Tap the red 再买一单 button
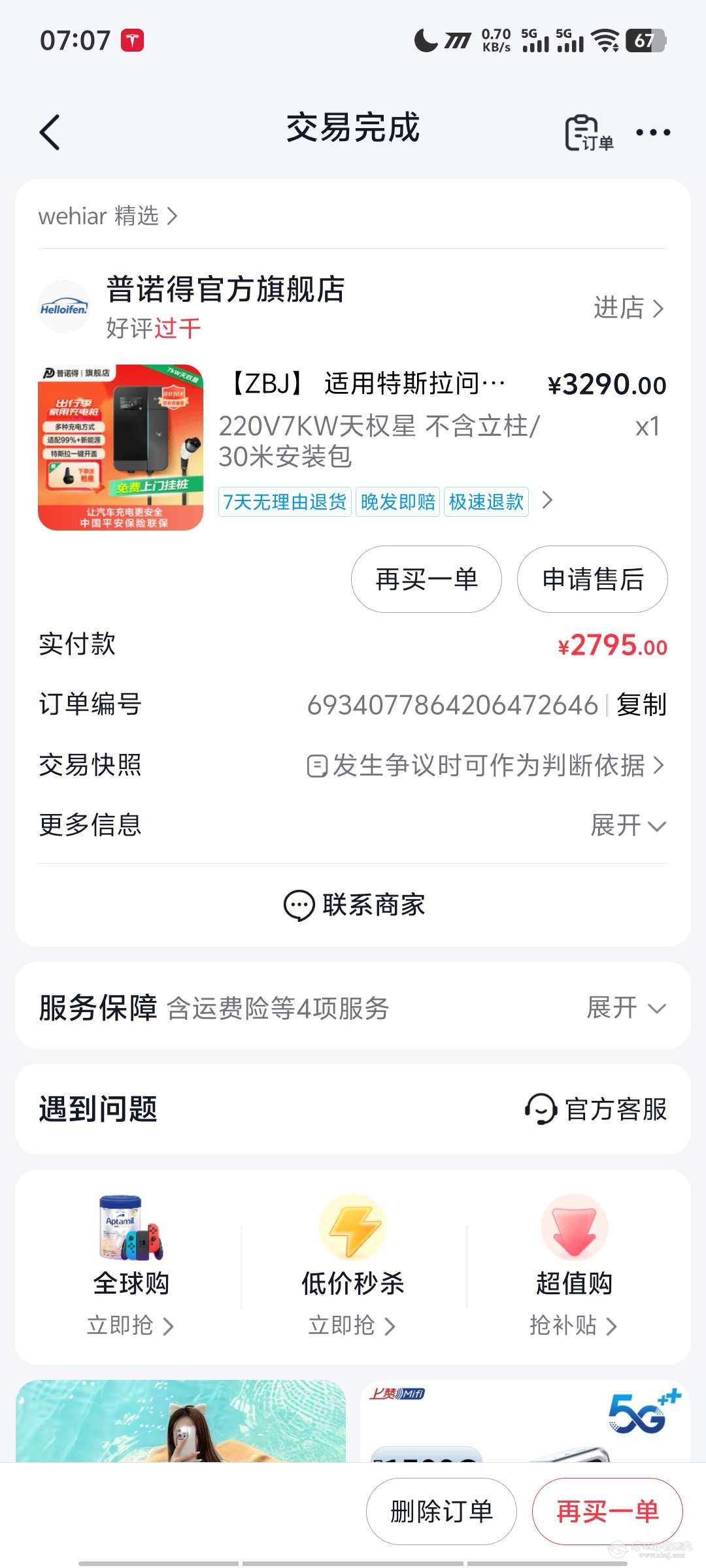 click(x=607, y=1511)
